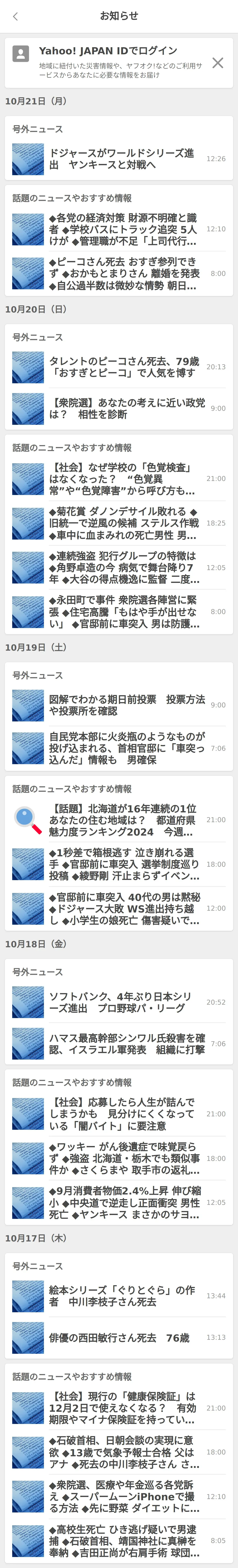
Task: Go back from the お知らせ screen
Action: [15, 16]
